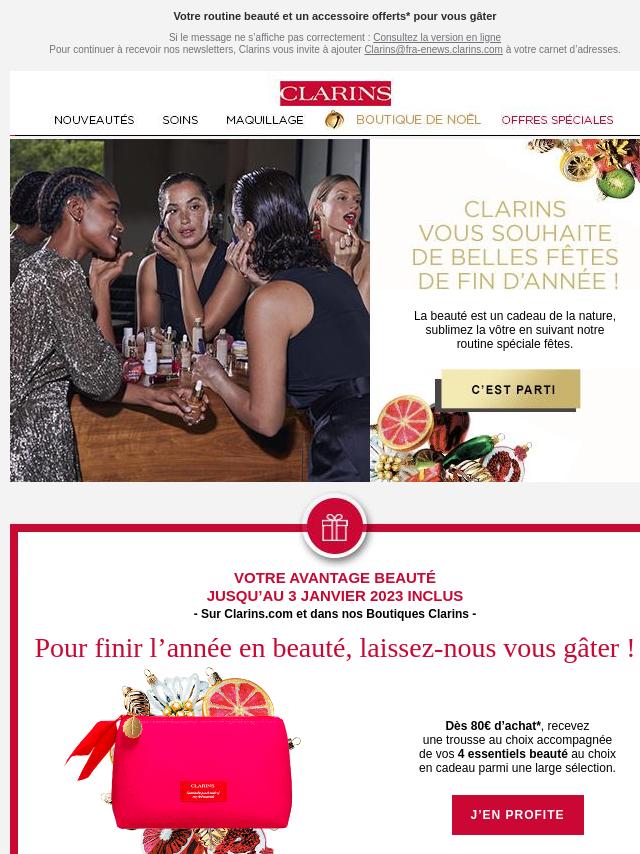Image resolution: width=640 pixels, height=854 pixels.
Task: Tap the J'en profite button
Action: pyautogui.click(x=517, y=815)
